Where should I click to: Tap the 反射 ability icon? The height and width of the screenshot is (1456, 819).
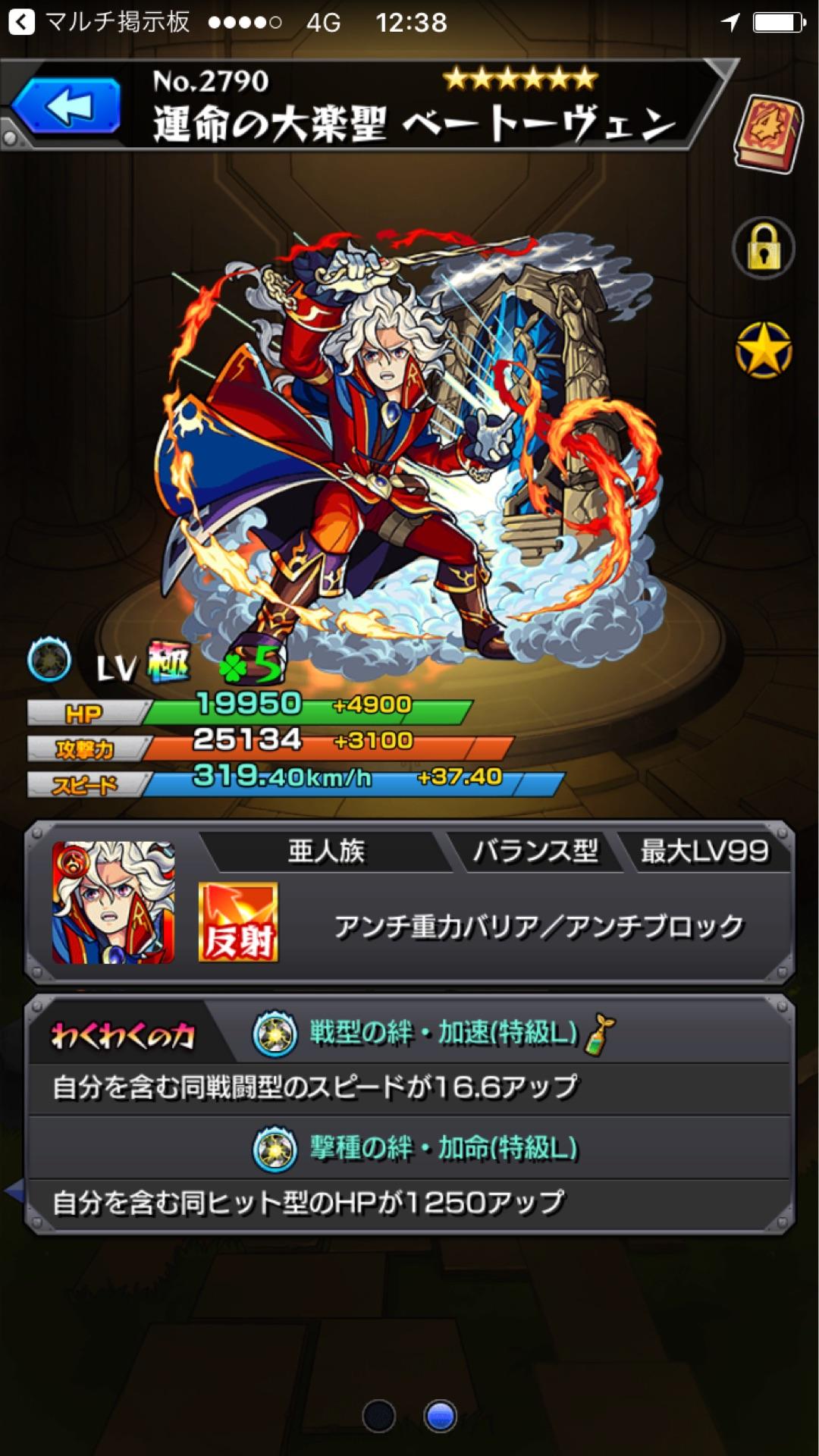(238, 923)
